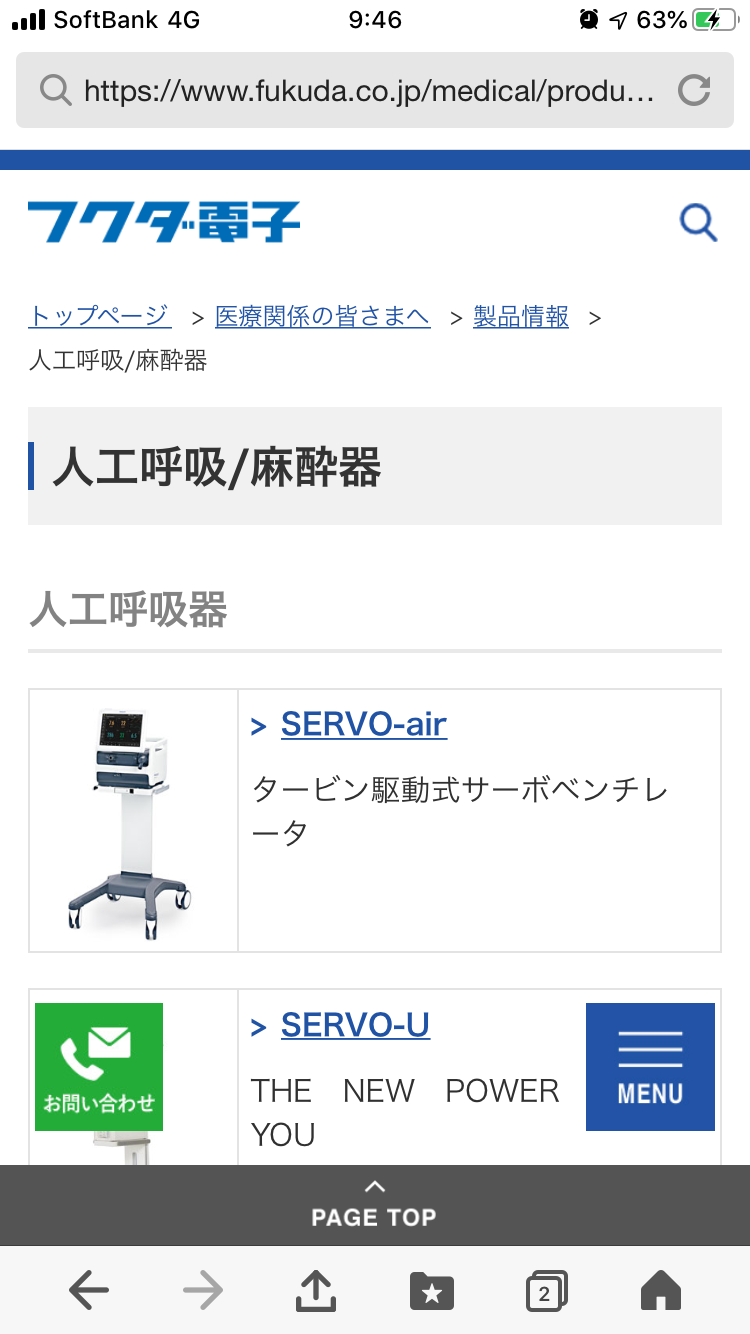Show open browser tabs

tap(546, 1291)
